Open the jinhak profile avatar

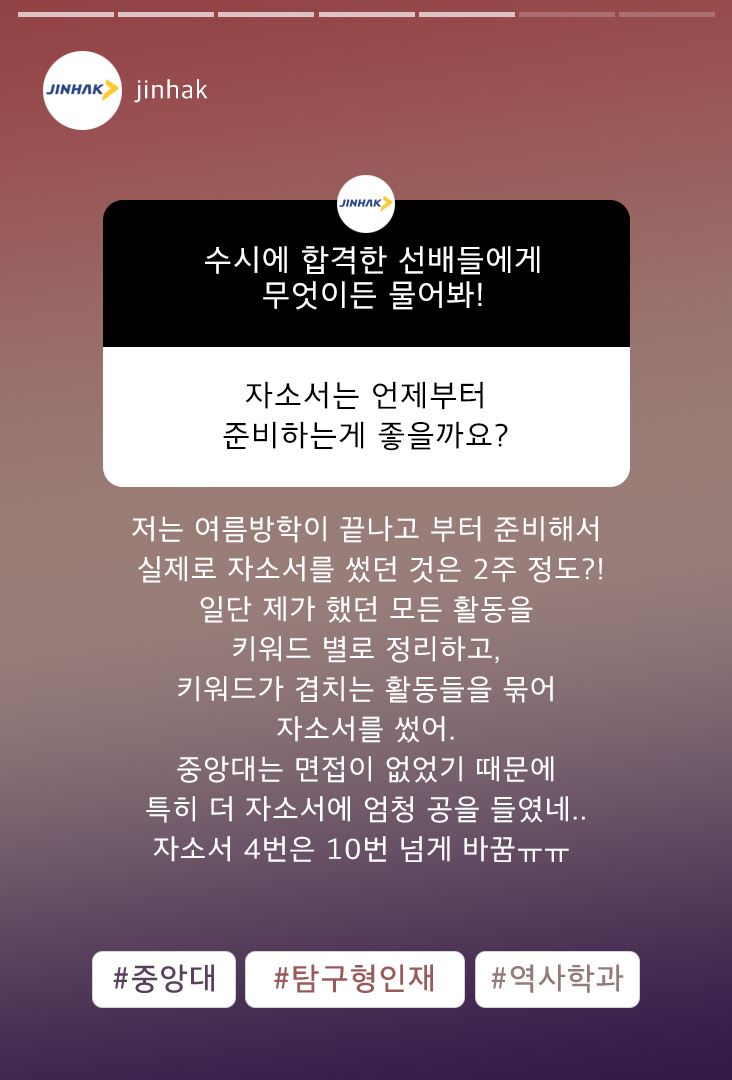[x=82, y=90]
